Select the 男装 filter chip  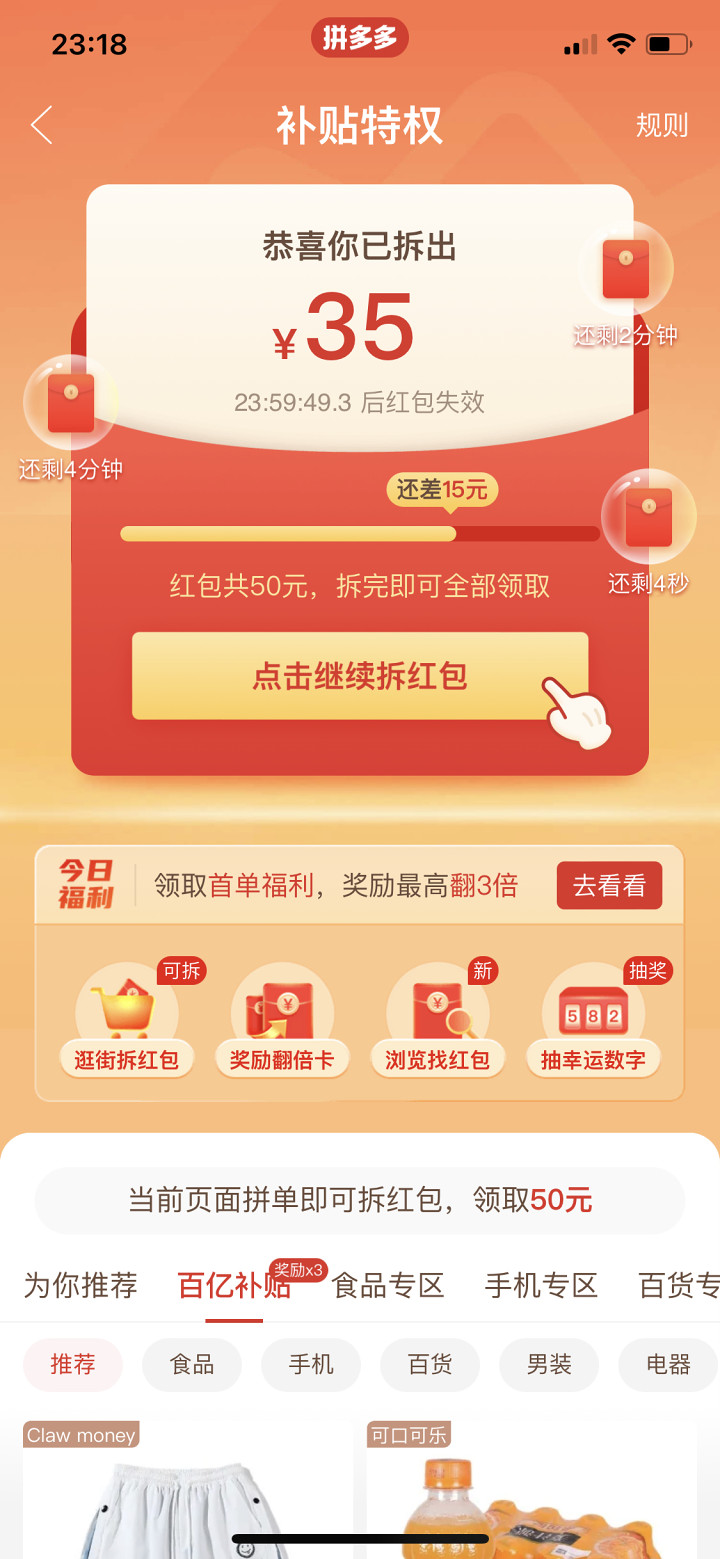(549, 1365)
